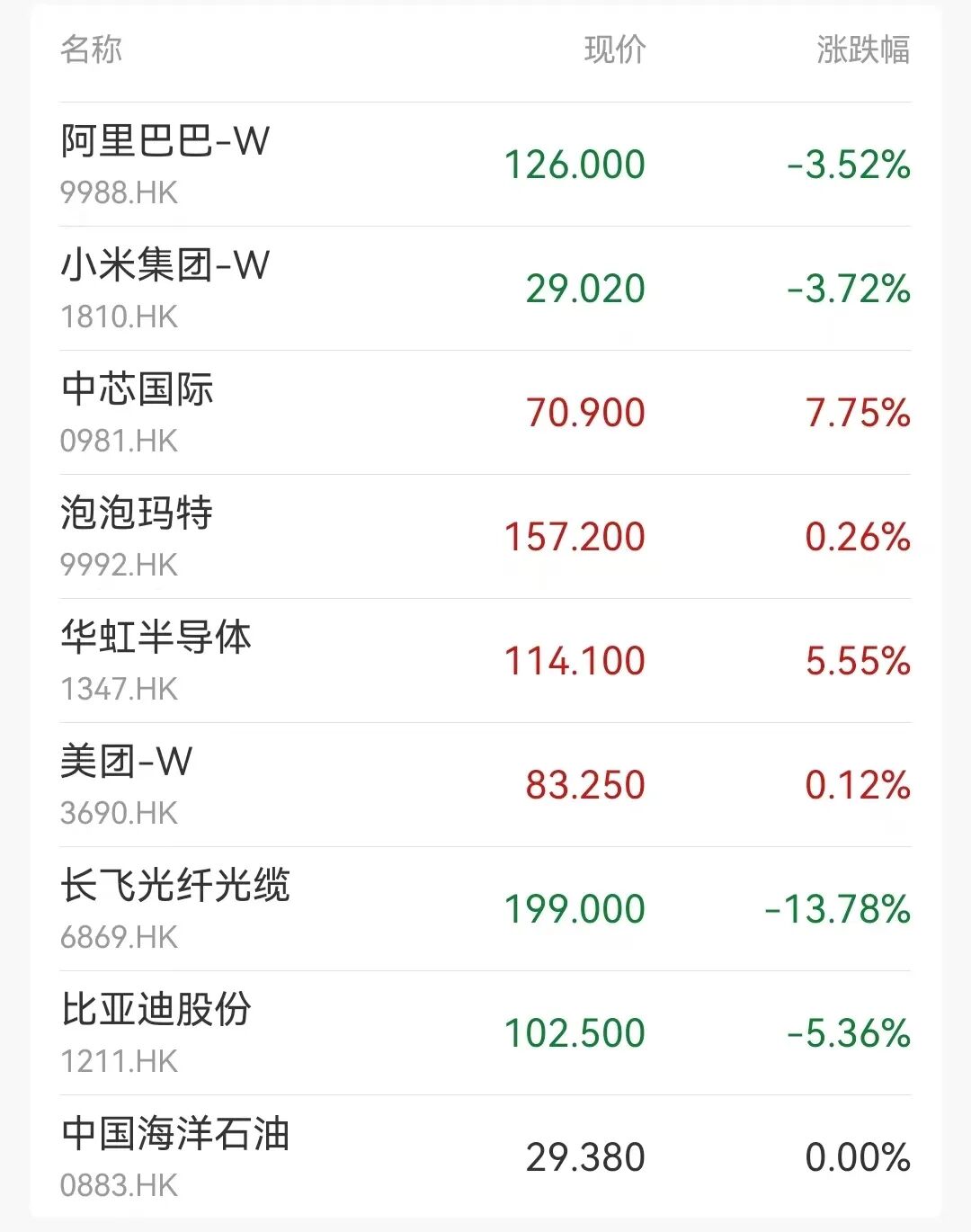The height and width of the screenshot is (1232, 971).
Task: Sort by the 名称 column header
Action: 87,53
